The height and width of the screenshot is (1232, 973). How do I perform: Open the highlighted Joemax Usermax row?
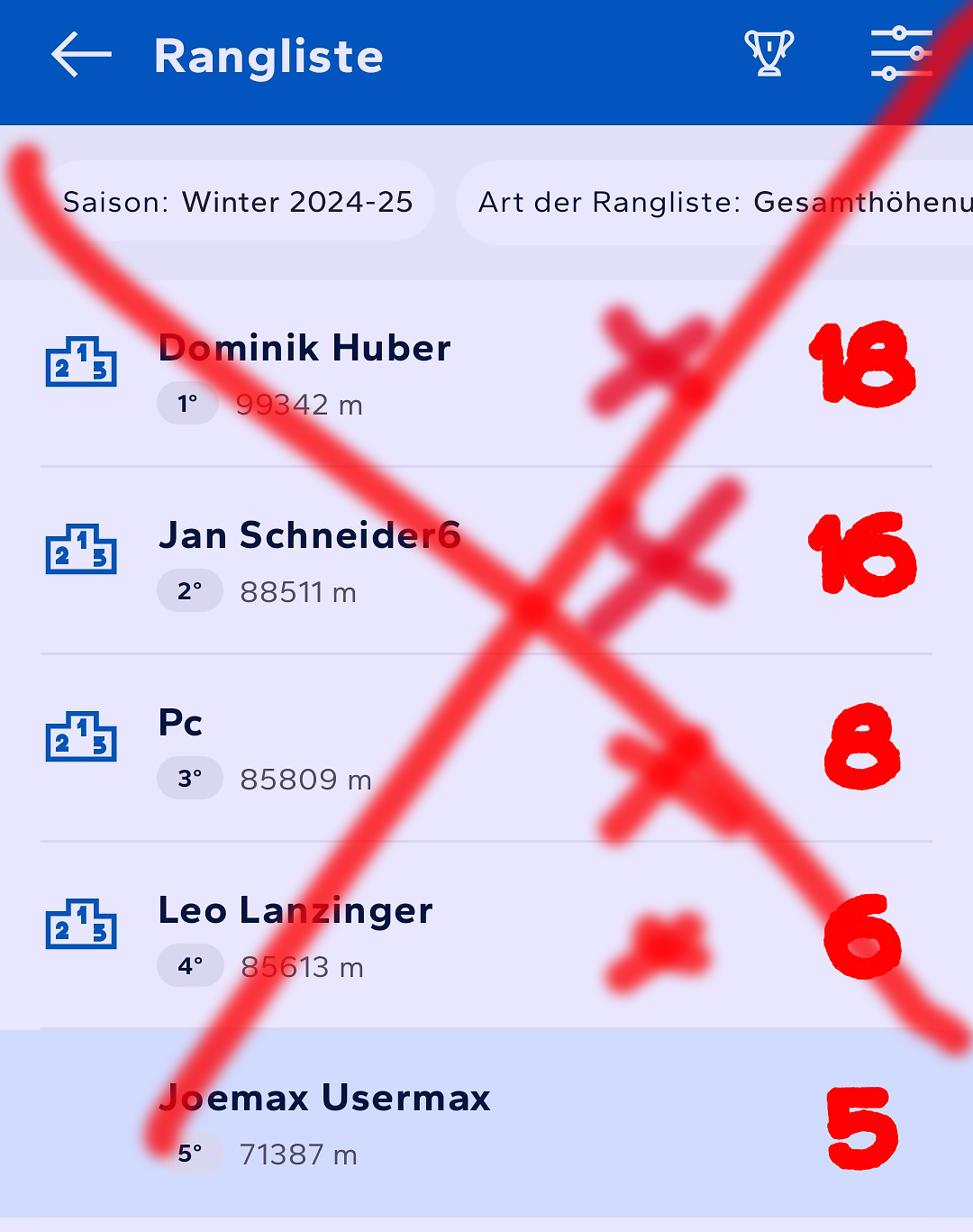pyautogui.click(x=324, y=1123)
